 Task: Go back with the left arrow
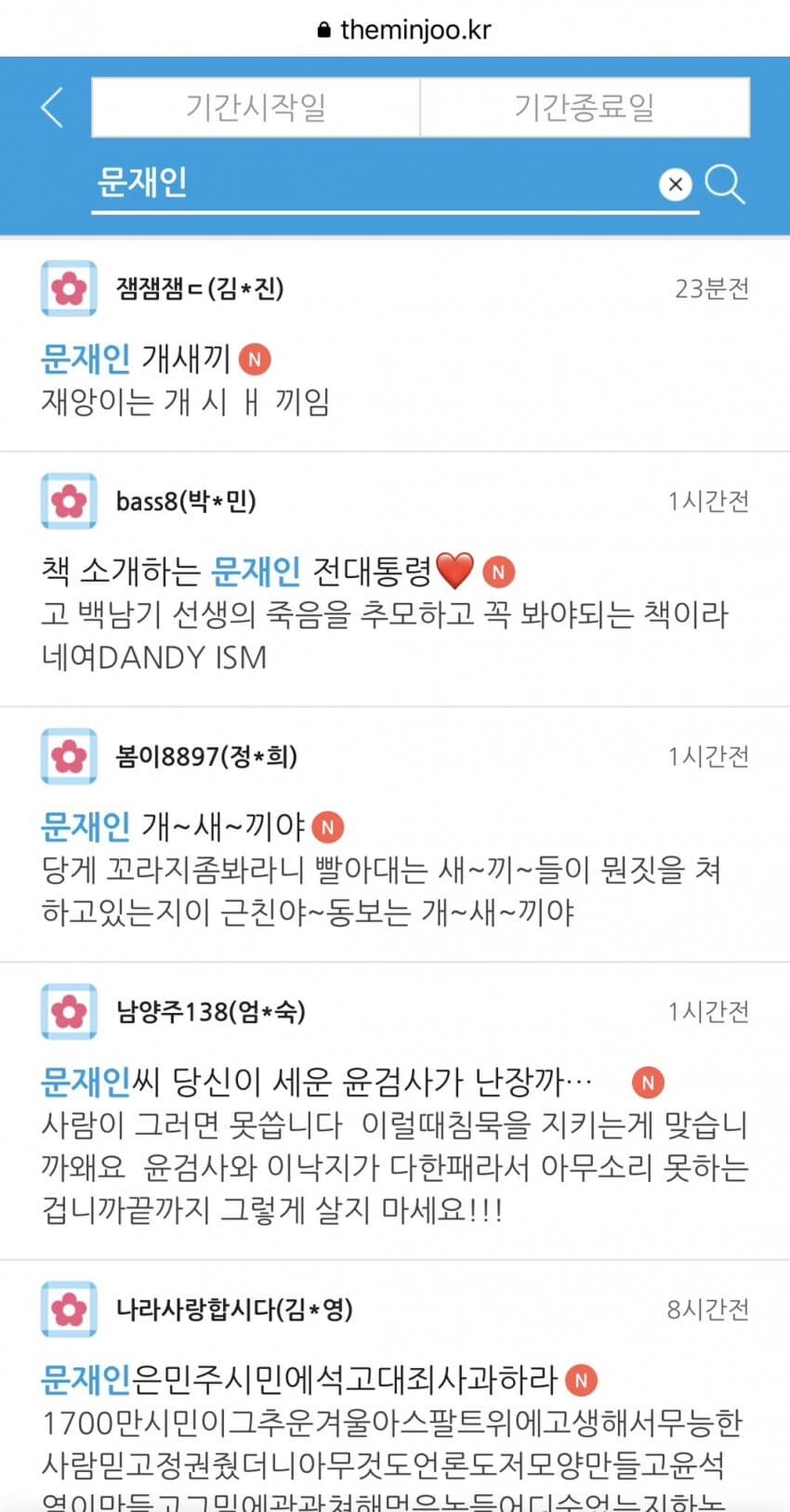point(53,108)
